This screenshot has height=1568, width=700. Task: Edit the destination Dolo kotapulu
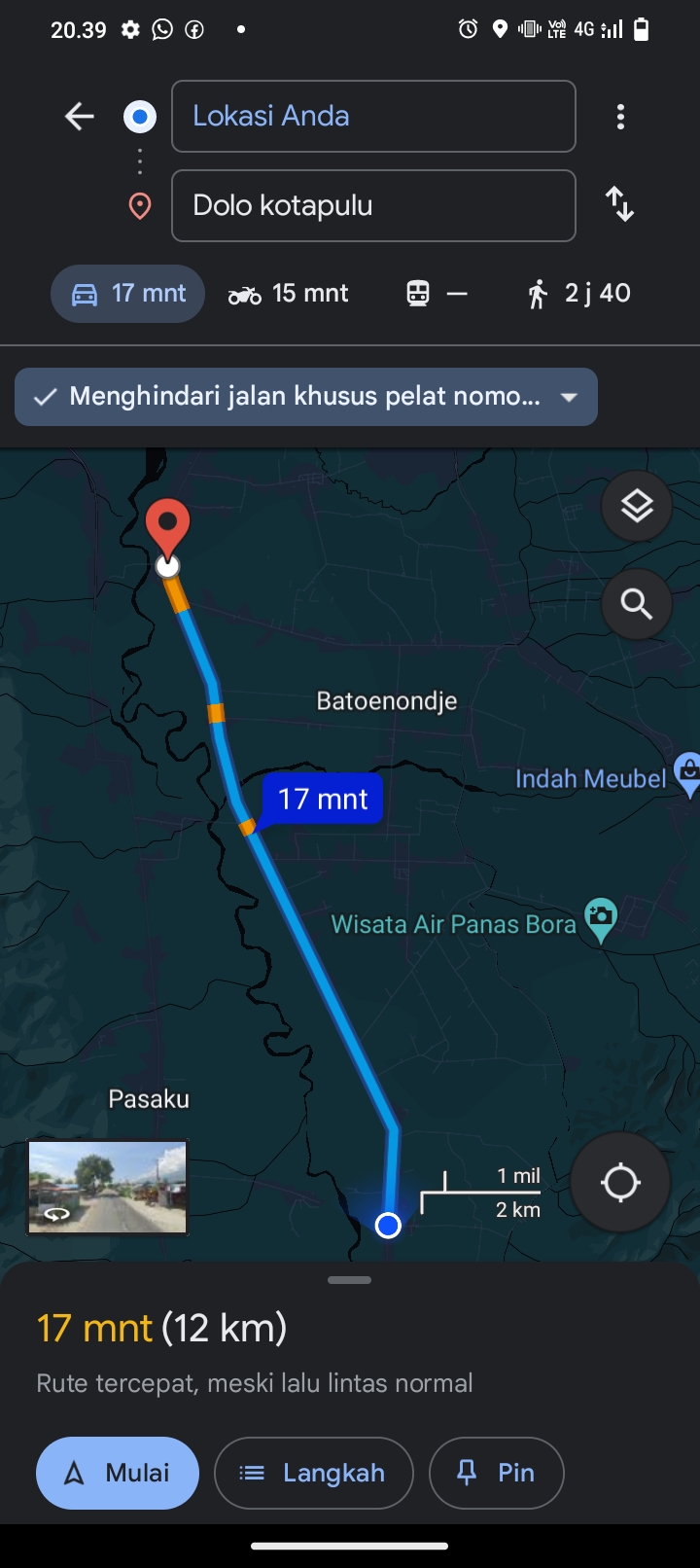pos(373,205)
